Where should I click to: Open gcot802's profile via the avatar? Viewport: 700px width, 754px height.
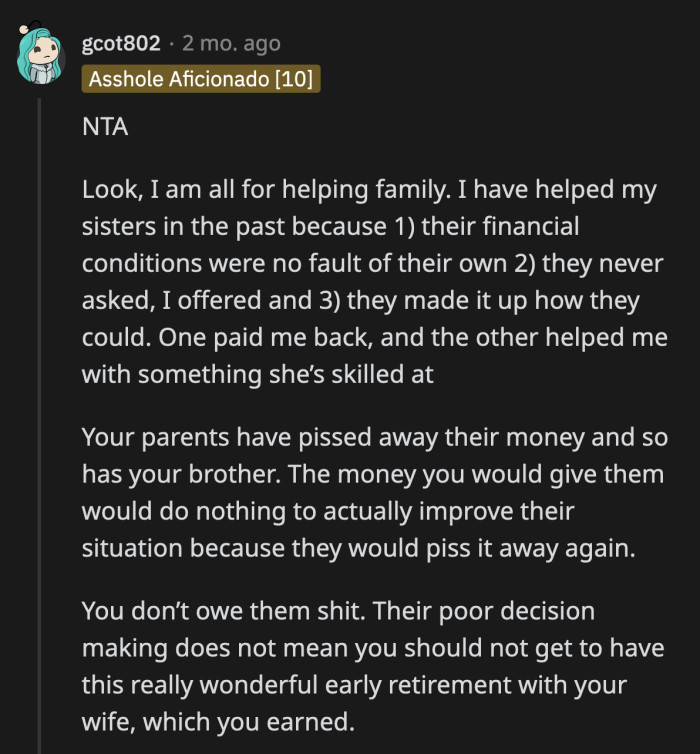click(40, 57)
